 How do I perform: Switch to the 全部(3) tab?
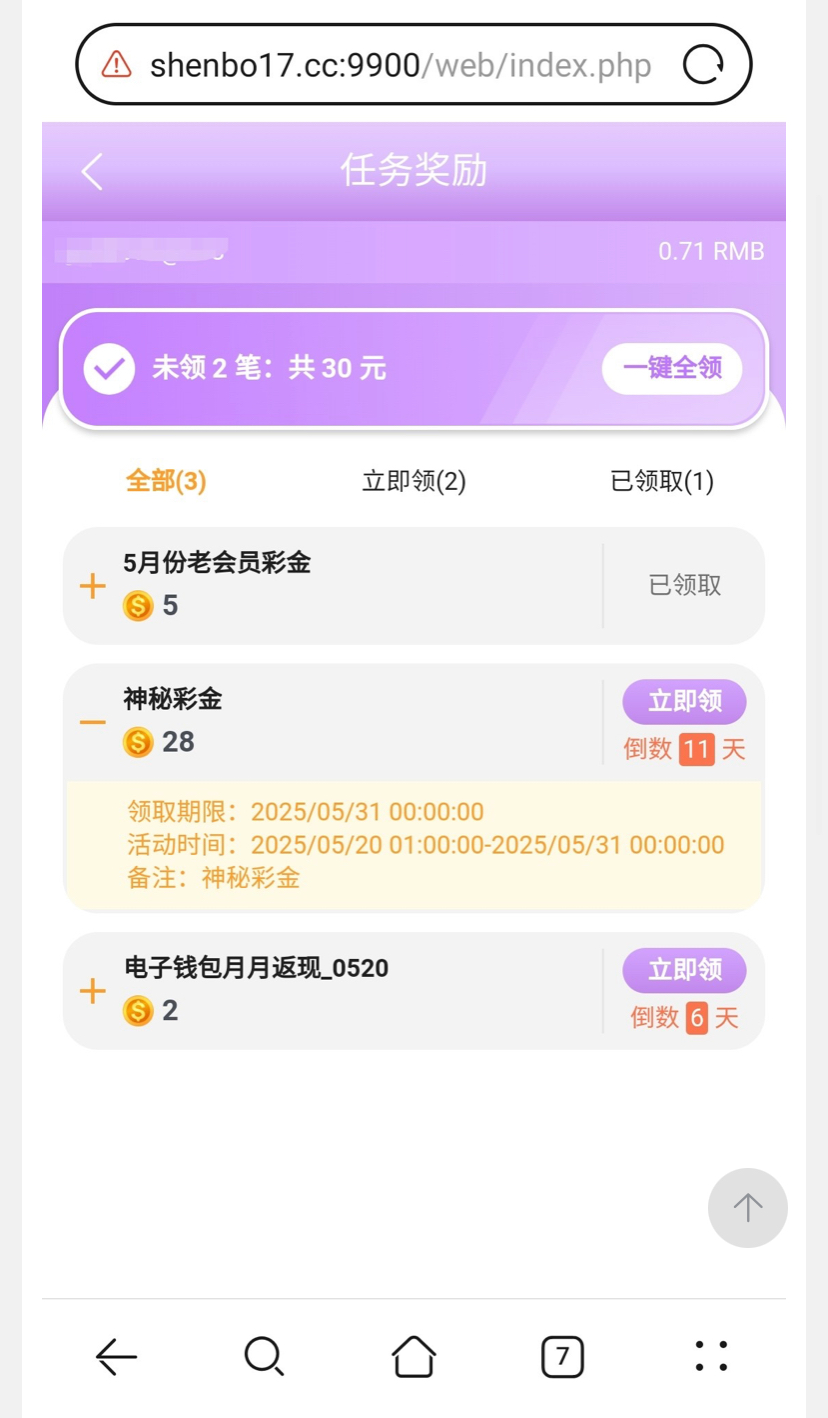[x=166, y=482]
